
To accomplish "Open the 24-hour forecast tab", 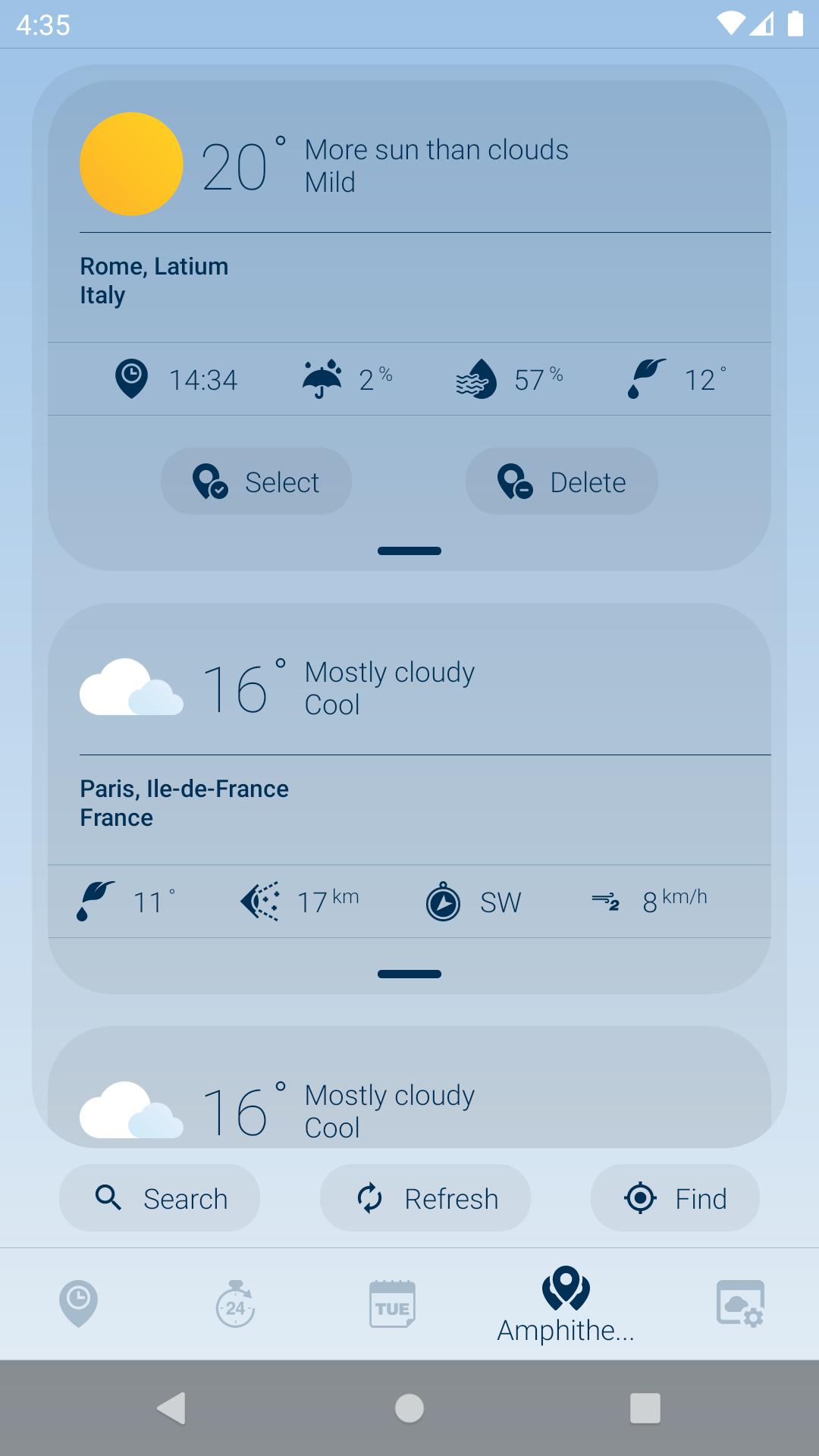I will tap(236, 1304).
